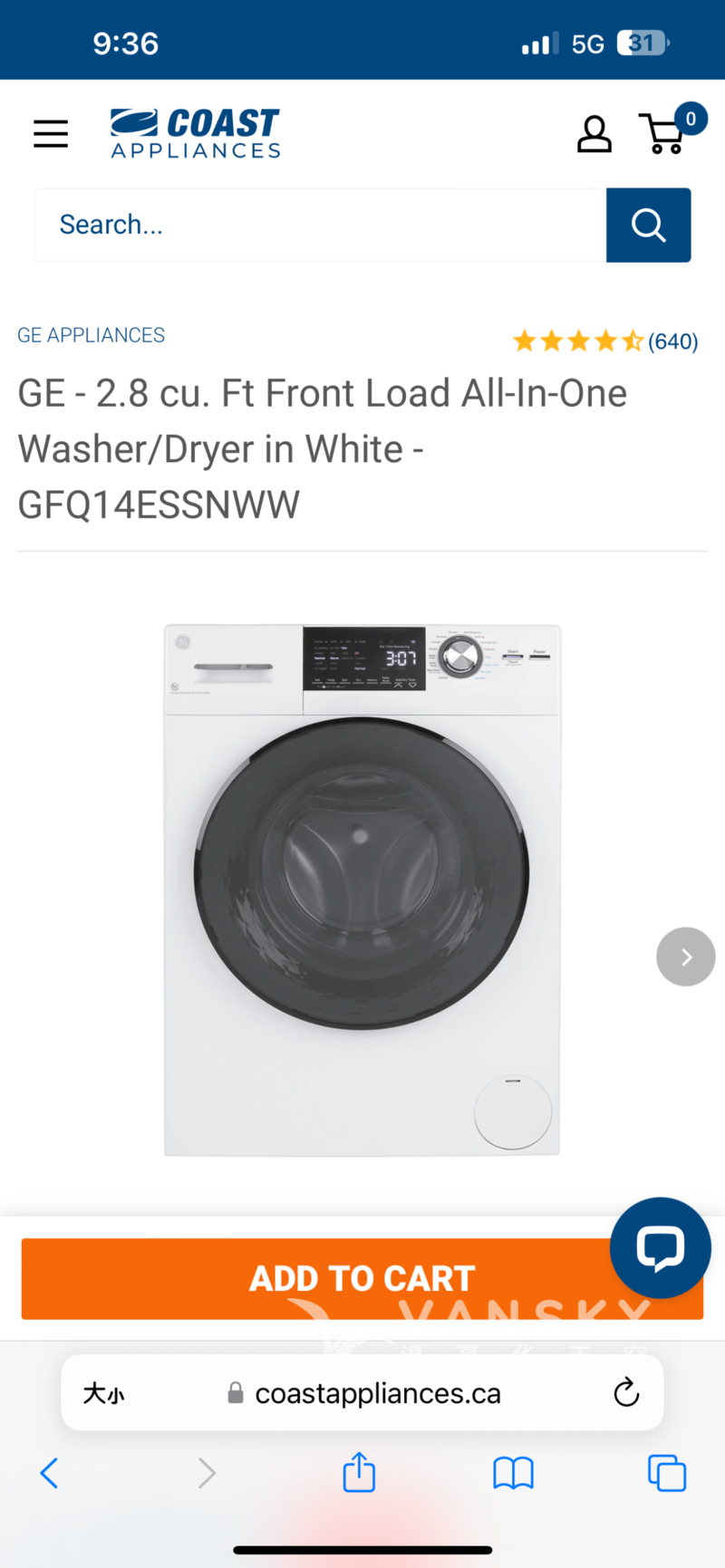725x1568 pixels.
Task: Open the account profile icon
Action: 594,134
